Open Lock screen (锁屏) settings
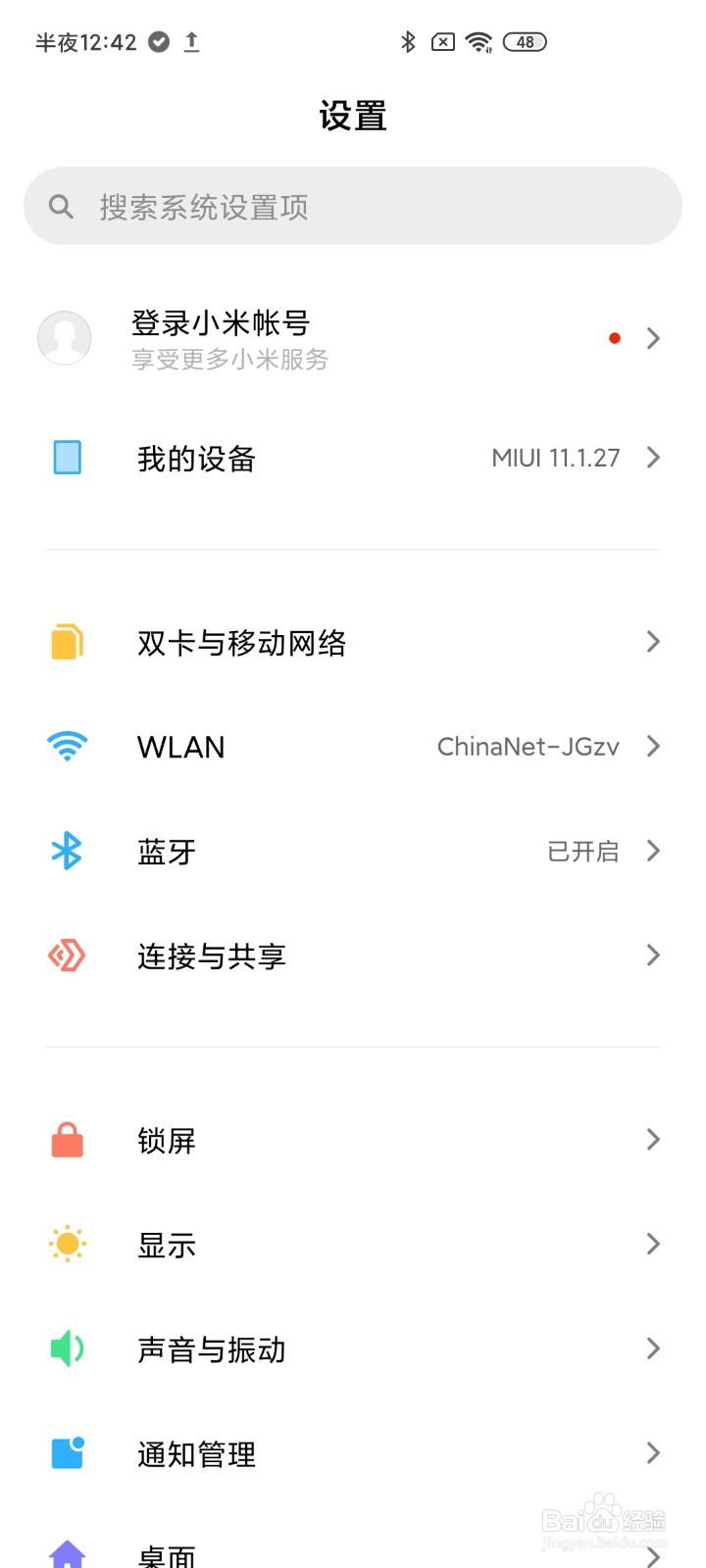706x1568 pixels. (x=353, y=1140)
